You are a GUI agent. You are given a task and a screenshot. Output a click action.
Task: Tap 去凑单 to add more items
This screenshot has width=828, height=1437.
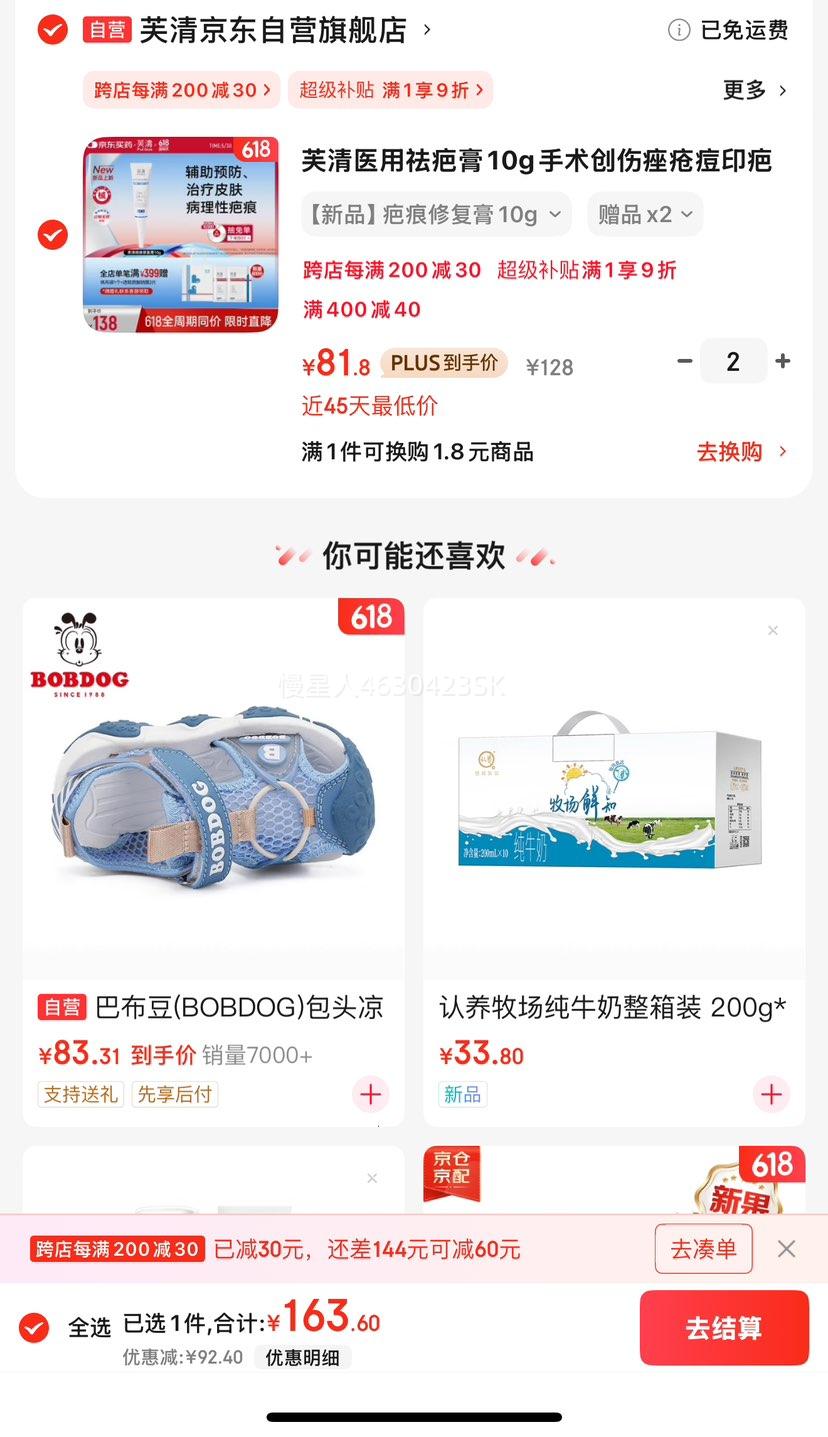703,1248
